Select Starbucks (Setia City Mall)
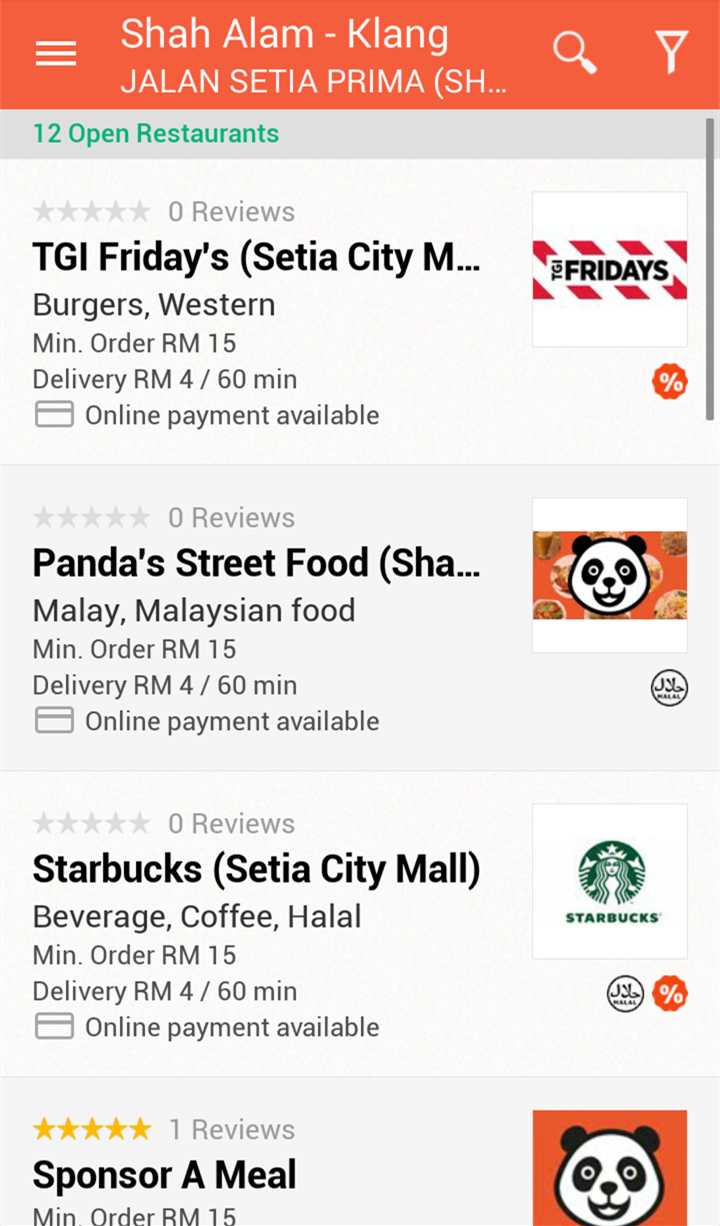Image resolution: width=720 pixels, height=1226 pixels. click(x=256, y=871)
